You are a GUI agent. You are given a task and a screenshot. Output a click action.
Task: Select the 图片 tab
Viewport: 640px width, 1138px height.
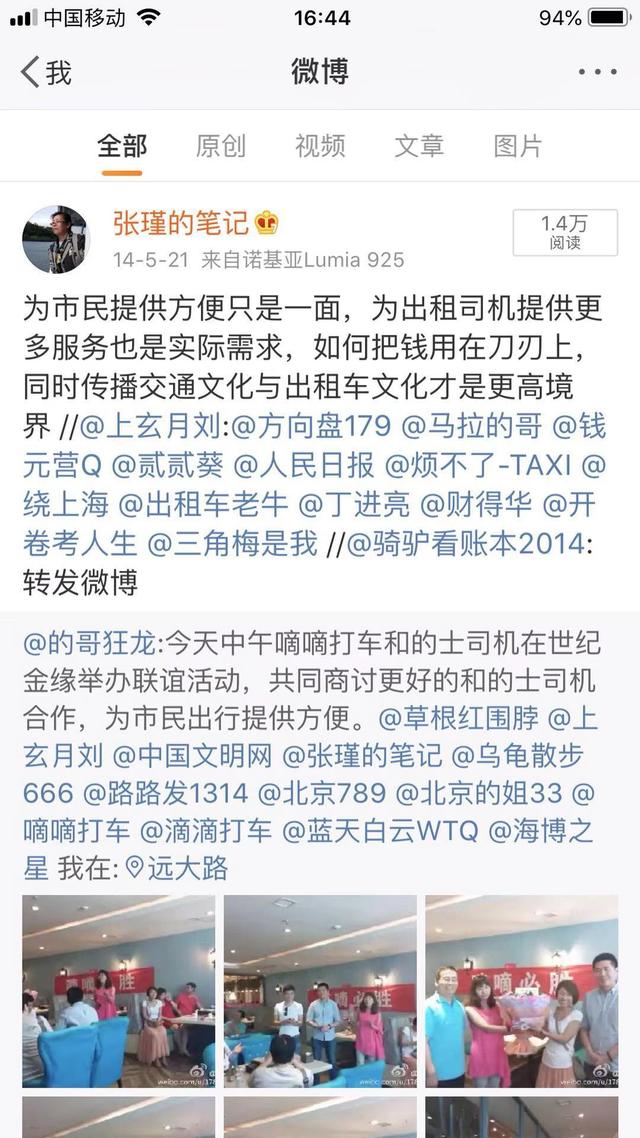coord(518,146)
